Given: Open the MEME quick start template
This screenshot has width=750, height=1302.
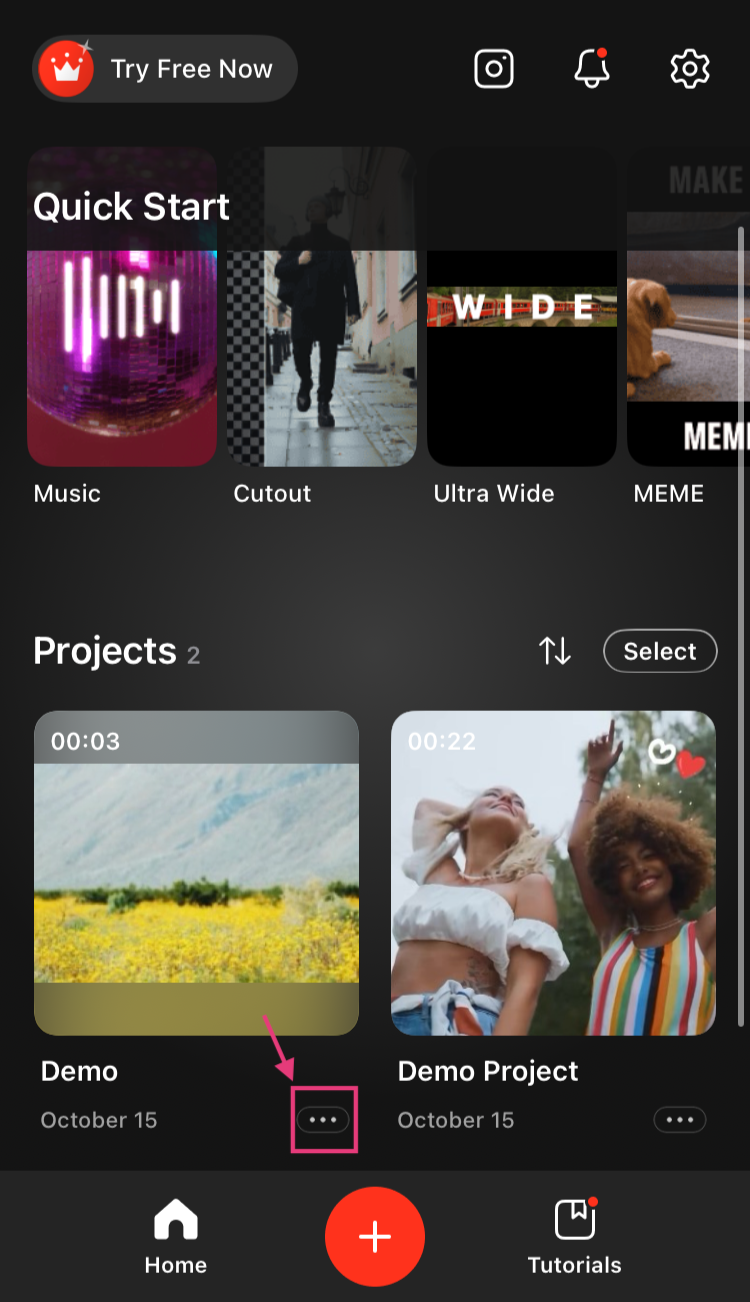Looking at the screenshot, I should [x=690, y=305].
